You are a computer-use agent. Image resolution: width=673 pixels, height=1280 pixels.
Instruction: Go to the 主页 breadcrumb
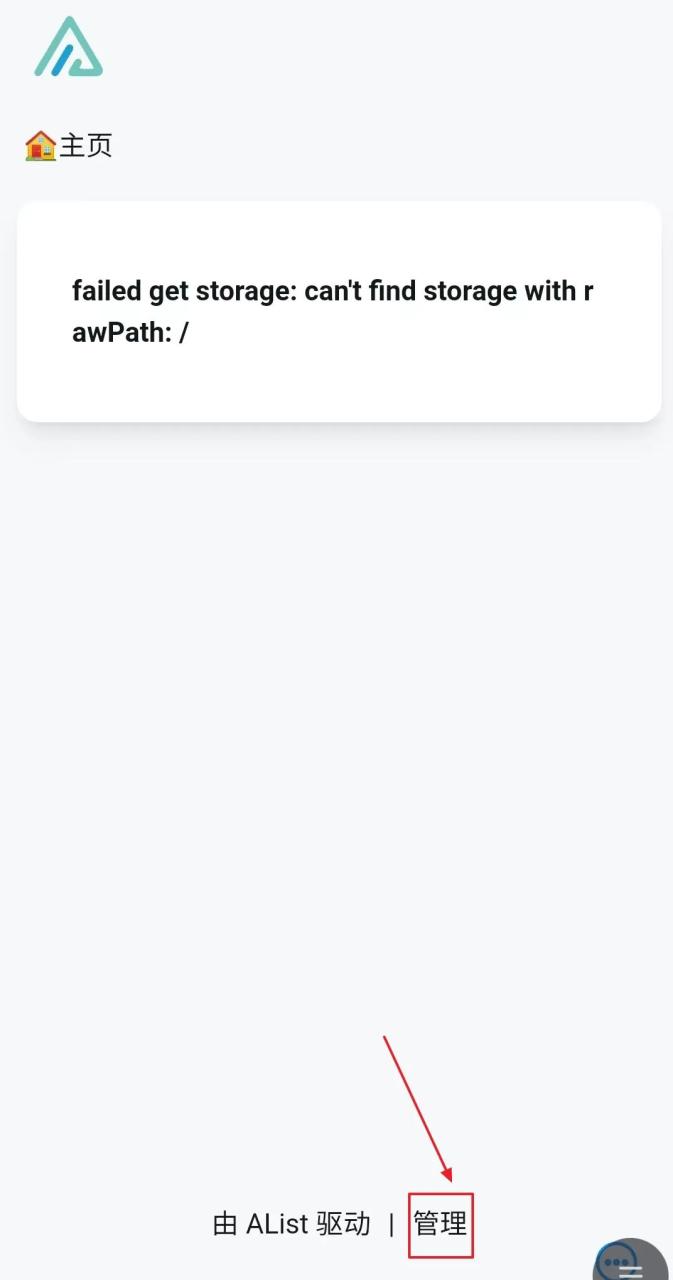[69, 146]
